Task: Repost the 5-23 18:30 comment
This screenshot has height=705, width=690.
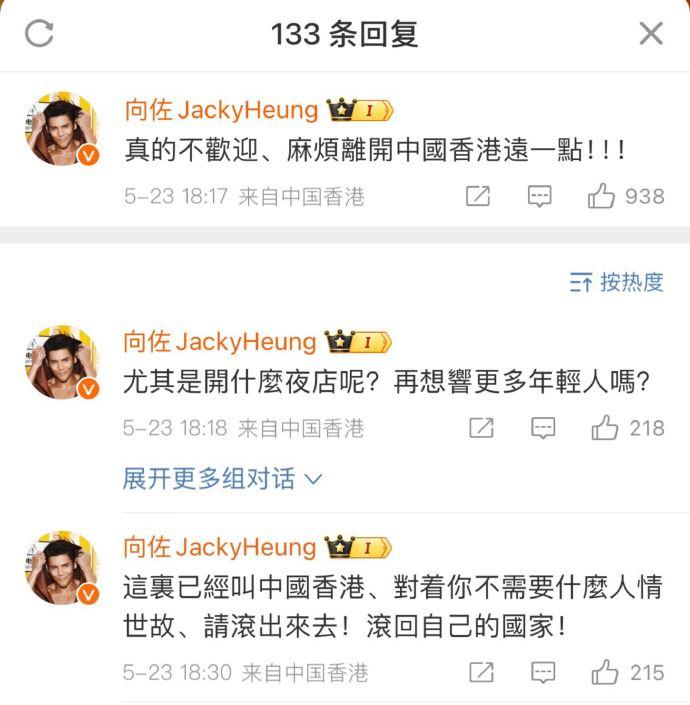Action: (x=481, y=672)
